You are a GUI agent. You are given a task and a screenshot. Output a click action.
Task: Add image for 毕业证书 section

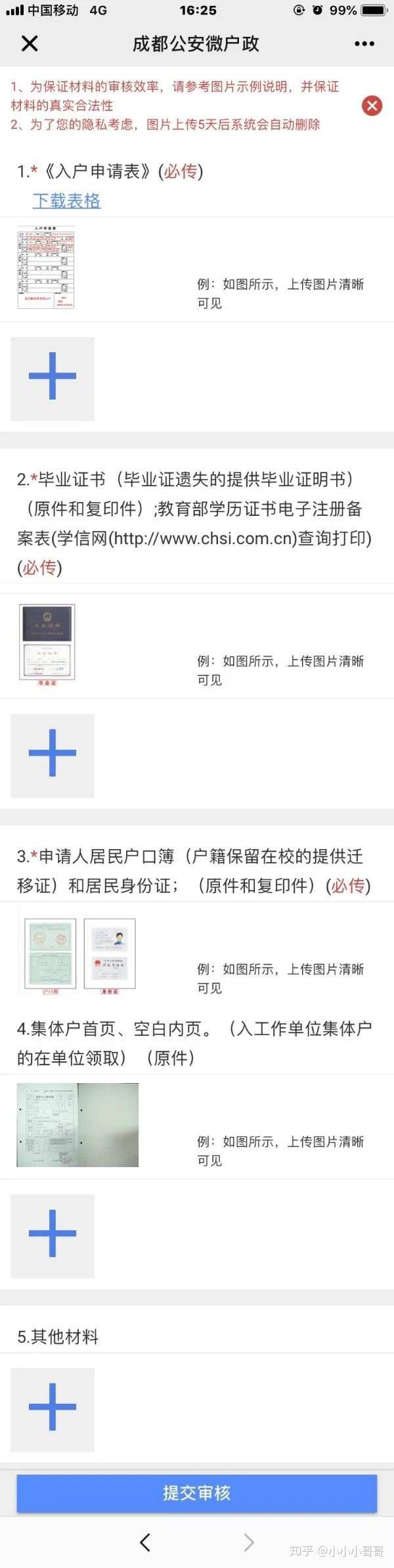(53, 755)
